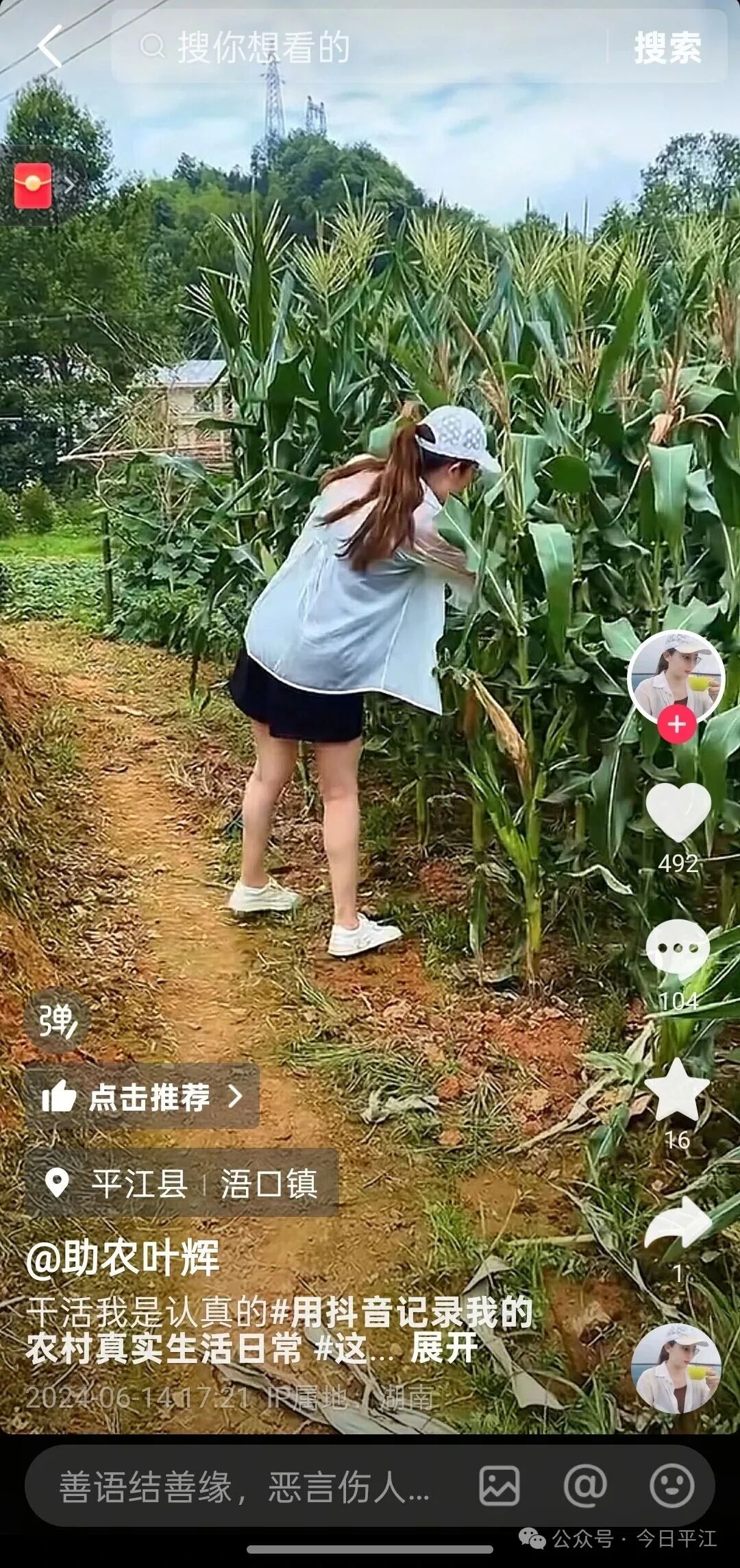
Task: Open the comments bubble icon
Action: pyautogui.click(x=678, y=949)
